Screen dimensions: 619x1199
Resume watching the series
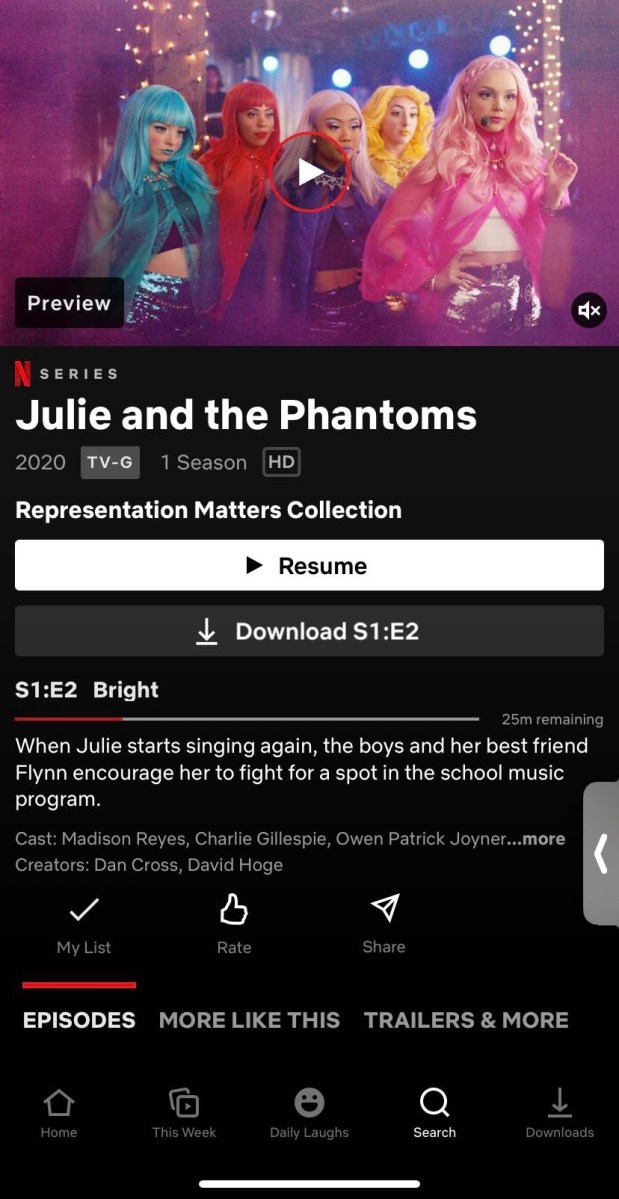(309, 566)
